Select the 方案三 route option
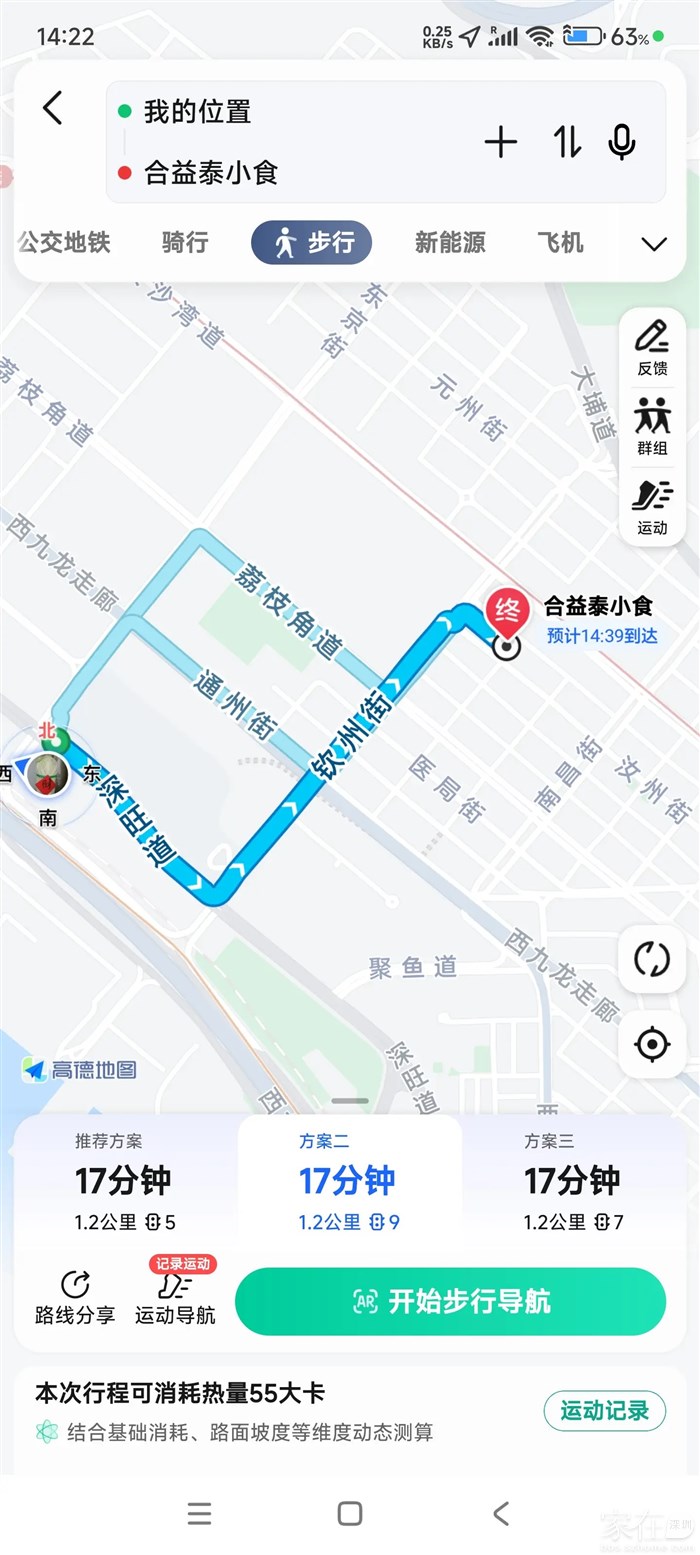700x1555 pixels. 573,1182
